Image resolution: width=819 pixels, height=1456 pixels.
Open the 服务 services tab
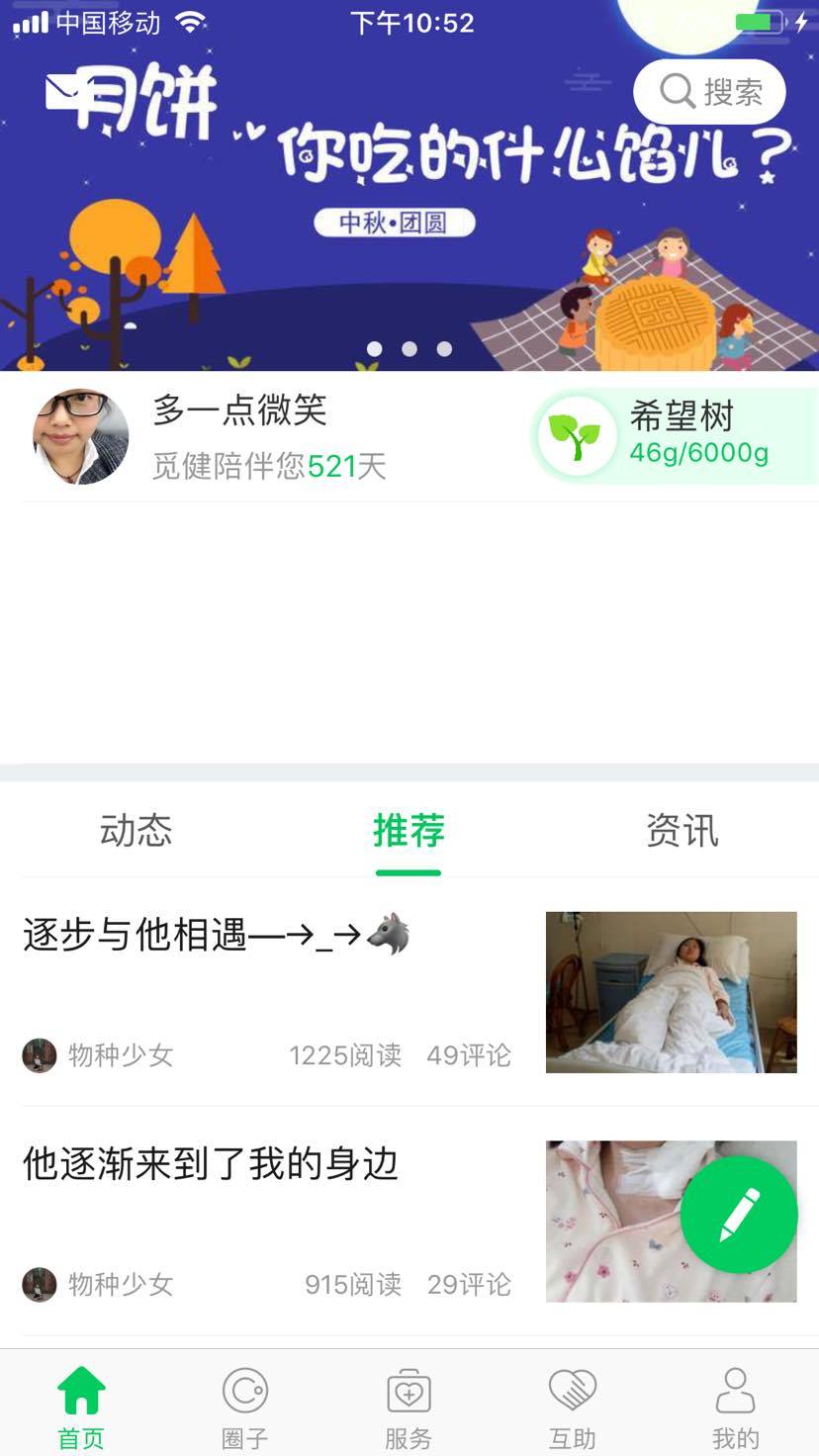coord(409,1405)
